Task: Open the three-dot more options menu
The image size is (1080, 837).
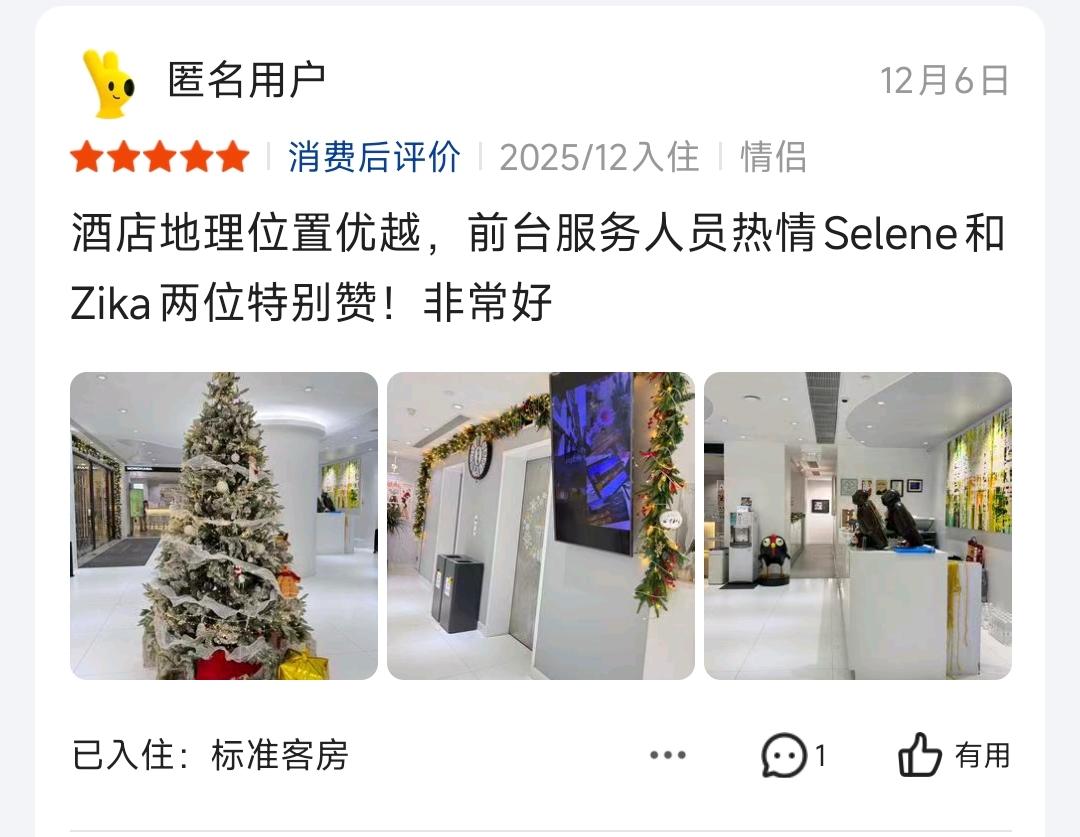Action: (x=668, y=755)
